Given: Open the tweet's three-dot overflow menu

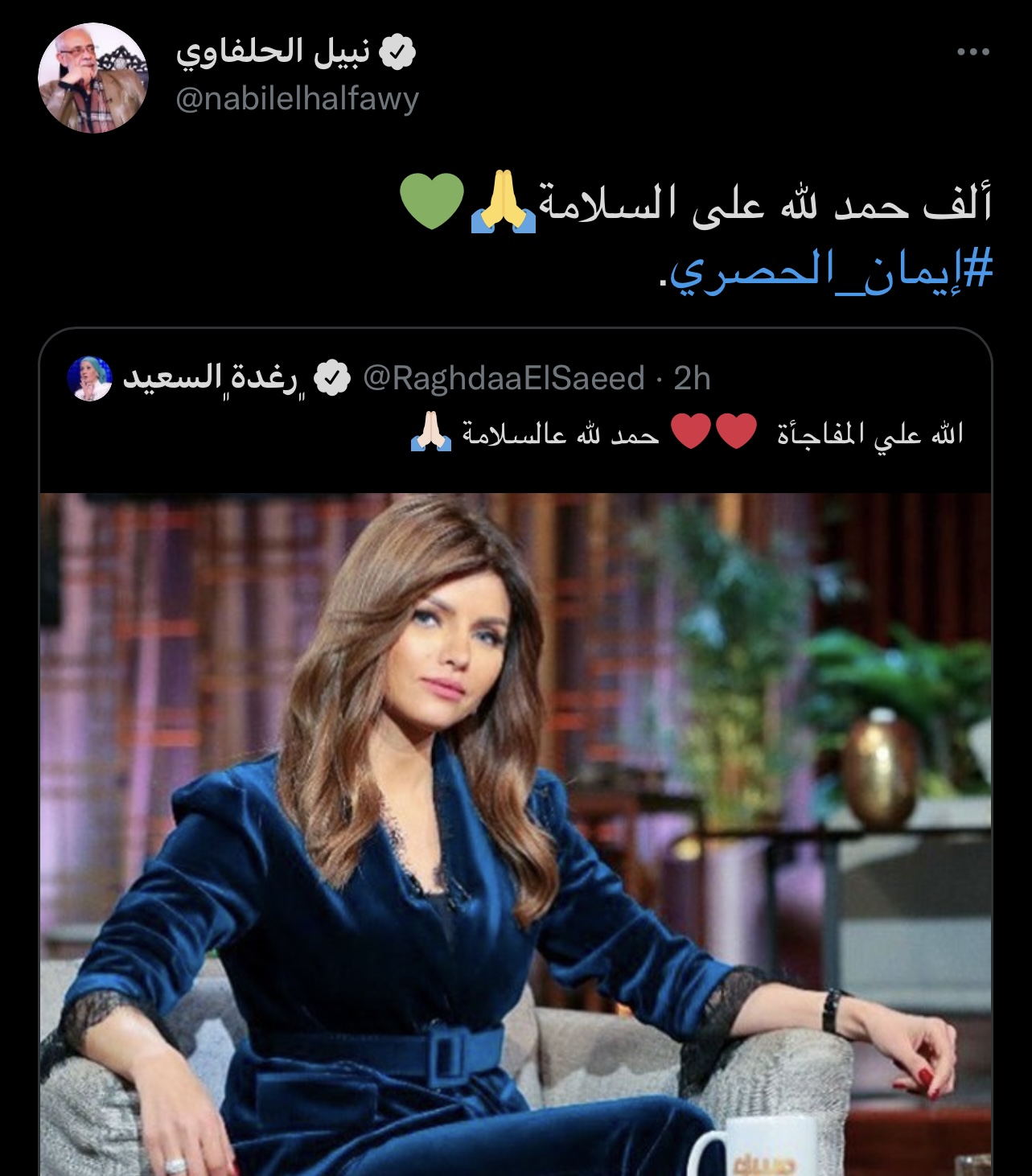Looking at the screenshot, I should click(x=972, y=52).
